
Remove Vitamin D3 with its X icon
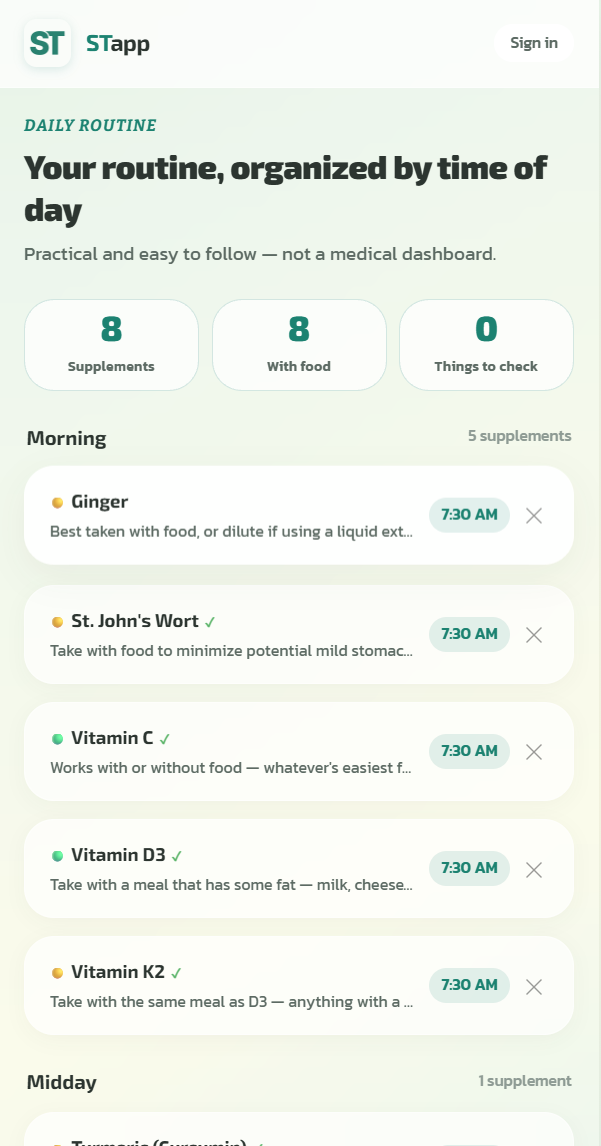[534, 870]
